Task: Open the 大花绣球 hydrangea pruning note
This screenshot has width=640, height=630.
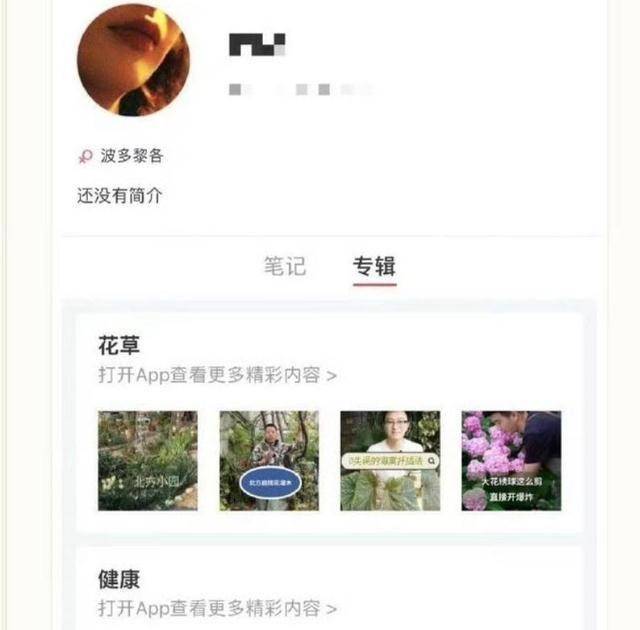Action: coord(511,460)
